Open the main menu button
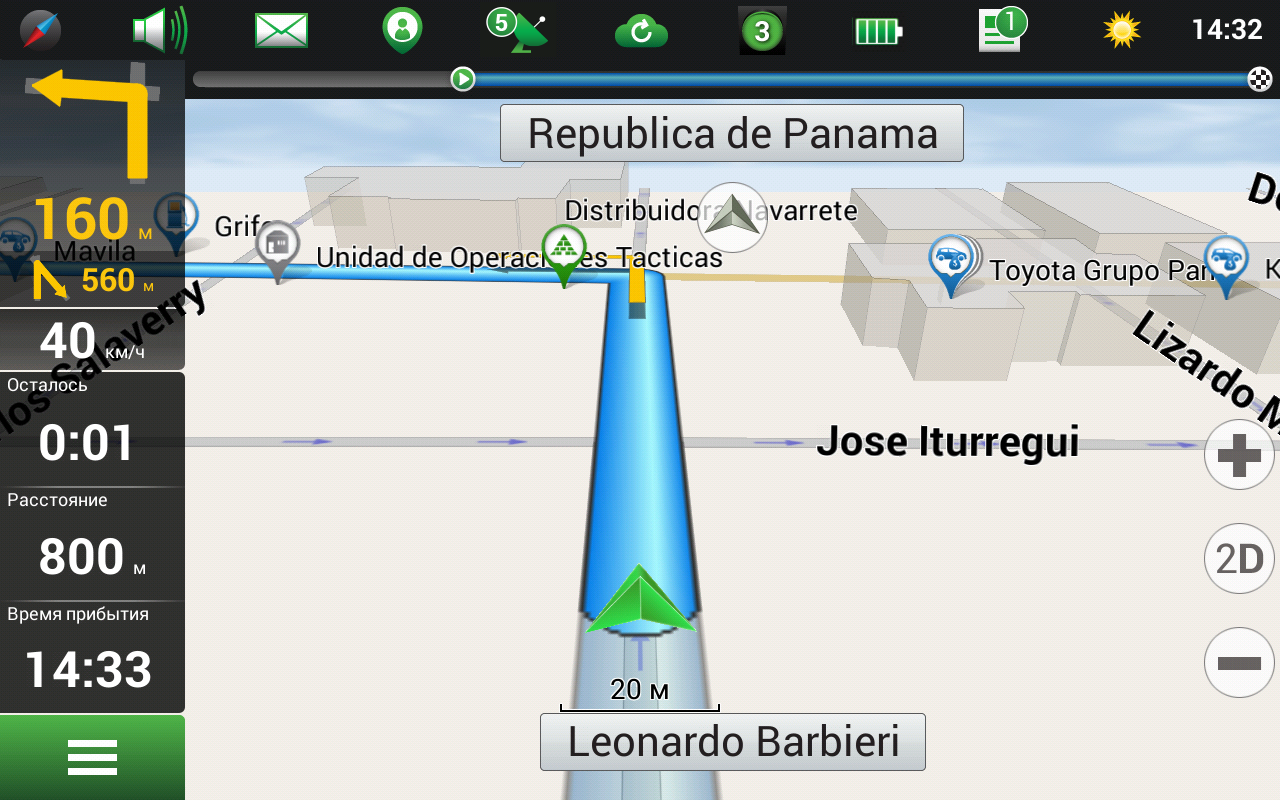This screenshot has width=1280, height=800. tap(92, 757)
